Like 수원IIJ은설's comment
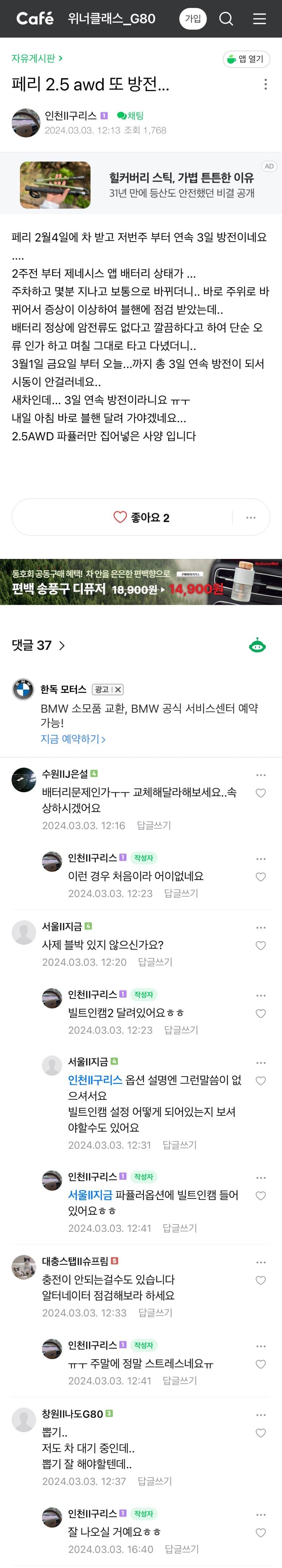Viewport: 282px width, 1568px height. (261, 793)
